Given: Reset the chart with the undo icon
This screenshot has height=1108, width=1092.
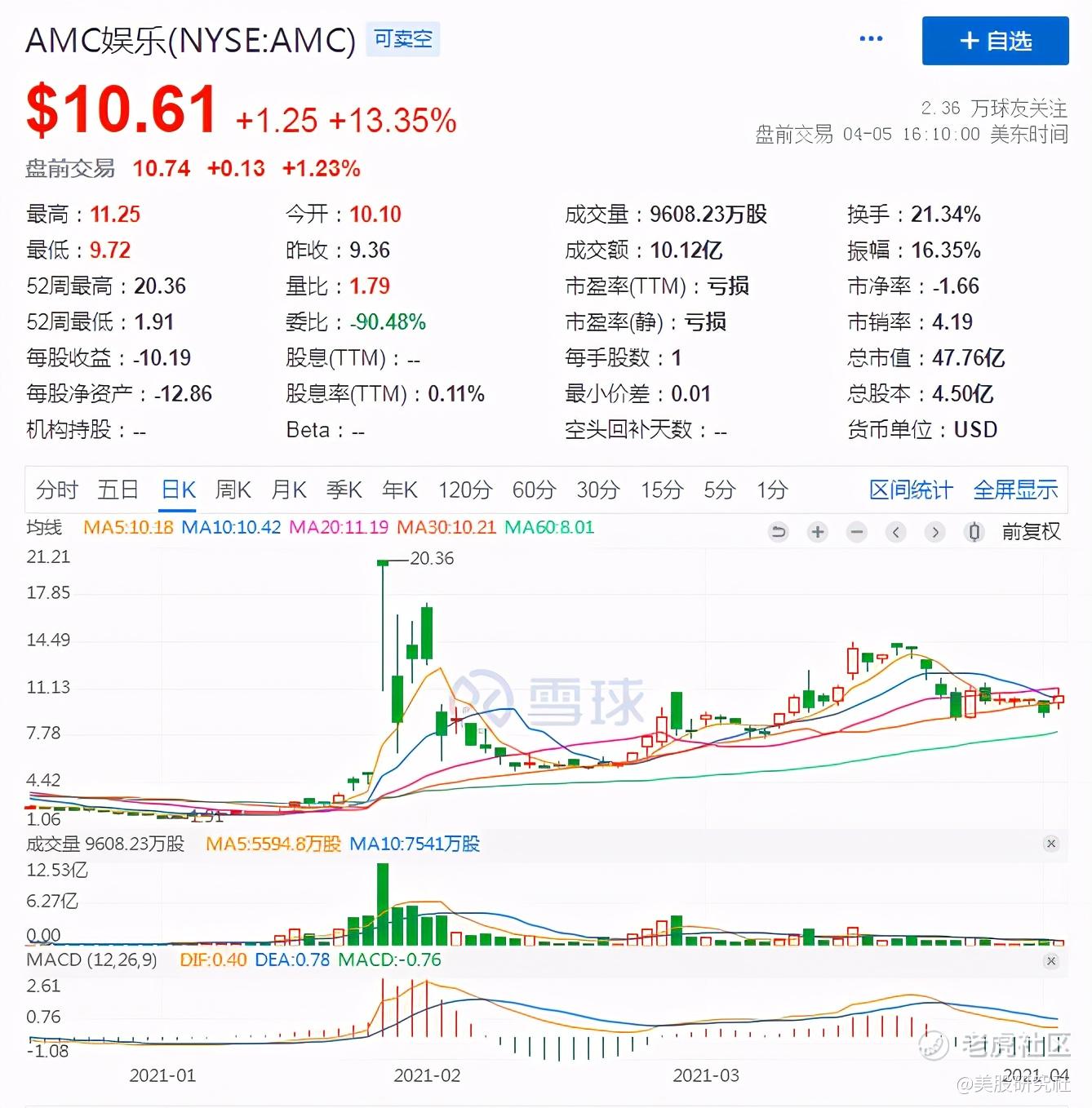Looking at the screenshot, I should click(x=779, y=533).
